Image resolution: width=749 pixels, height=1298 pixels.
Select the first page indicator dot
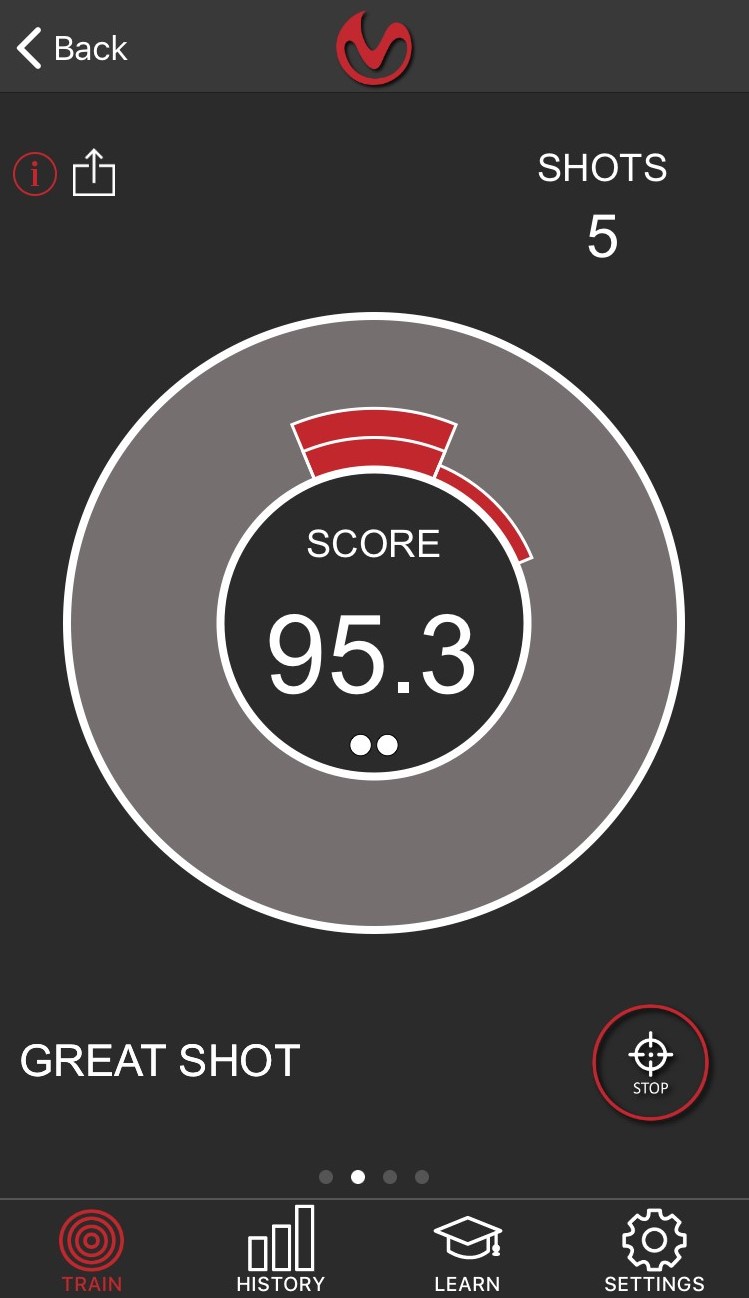point(325,1177)
